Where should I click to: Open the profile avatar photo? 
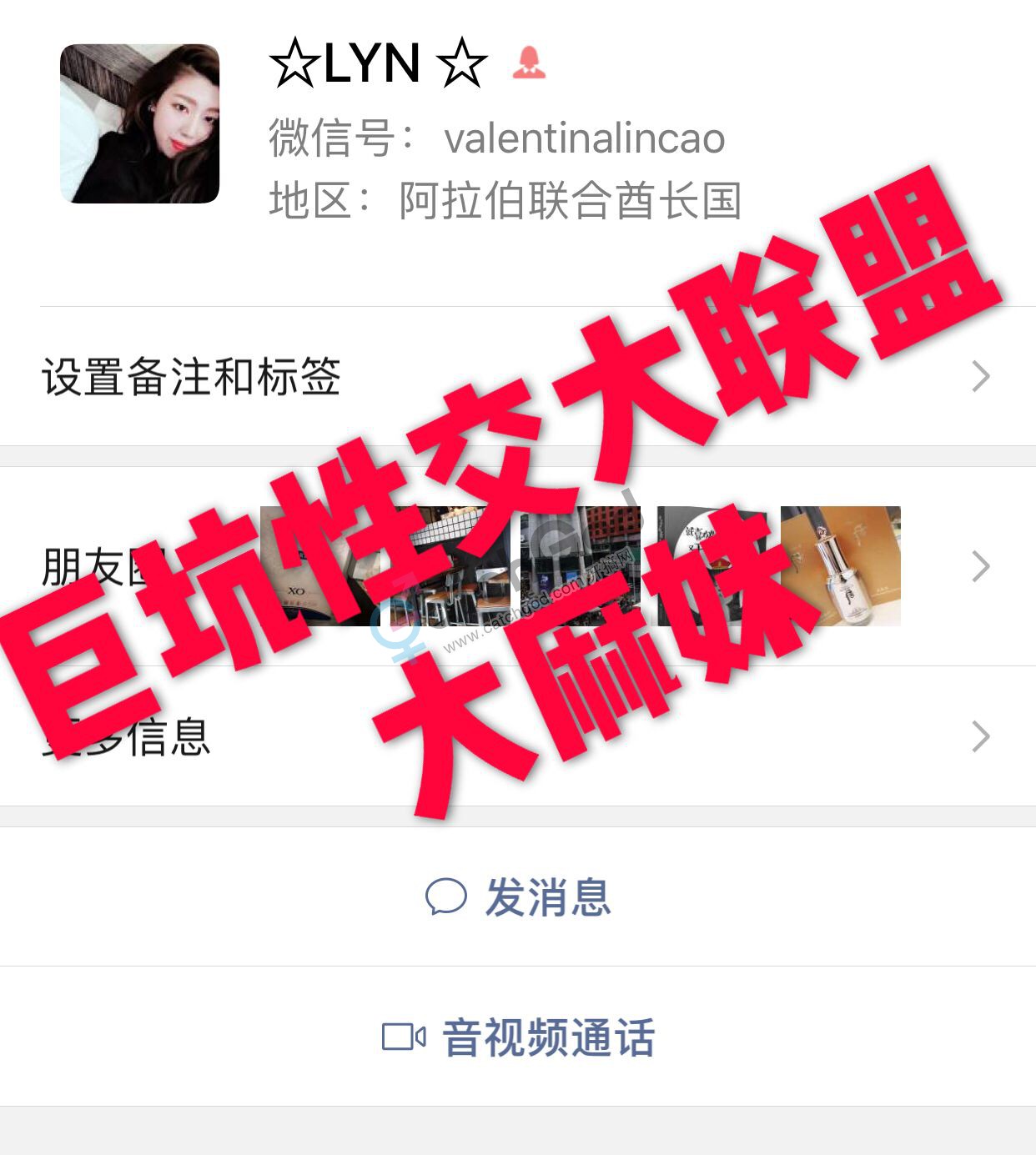[x=139, y=123]
